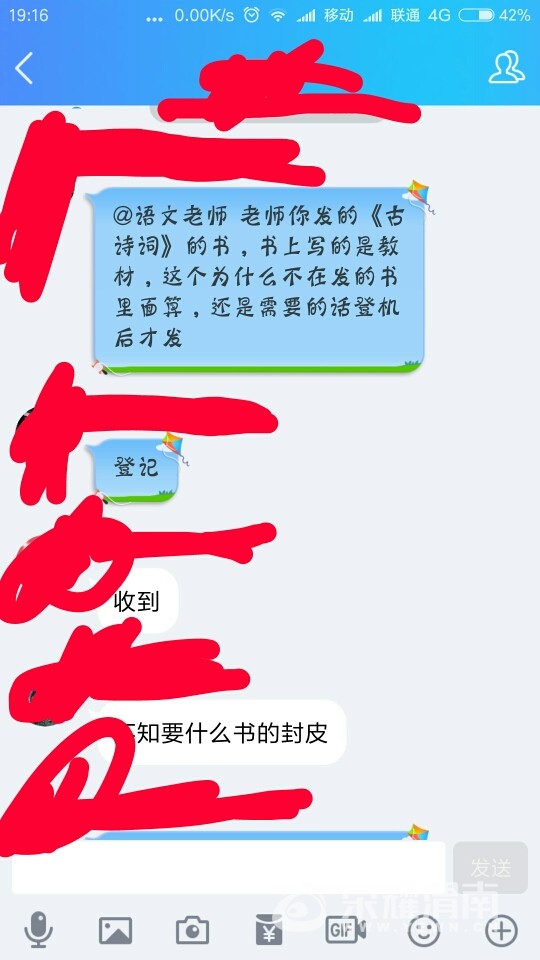Image resolution: width=540 pixels, height=960 pixels.
Task: Open the picture gallery icon
Action: point(115,931)
